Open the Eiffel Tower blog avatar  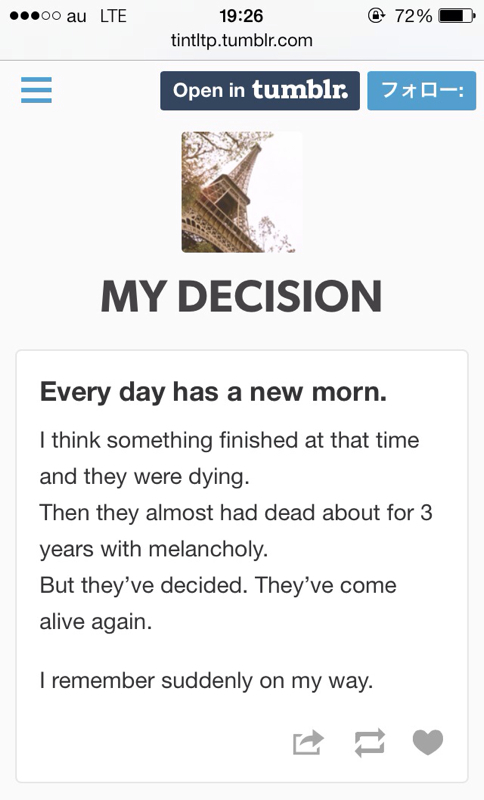[242, 192]
